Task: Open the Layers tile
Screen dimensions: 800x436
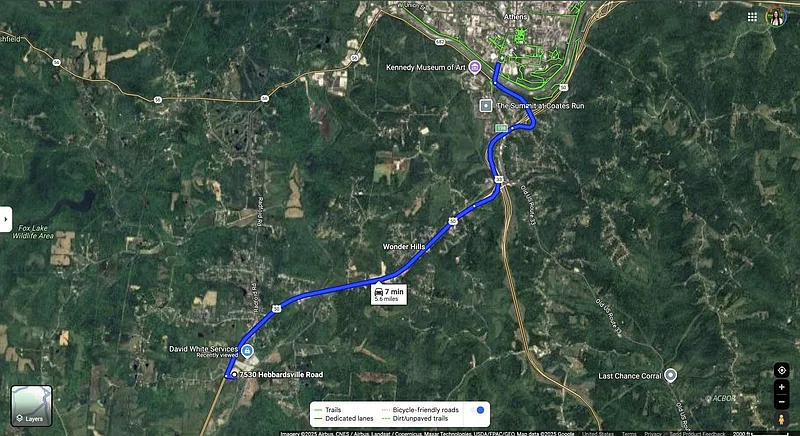Action: tap(31, 405)
